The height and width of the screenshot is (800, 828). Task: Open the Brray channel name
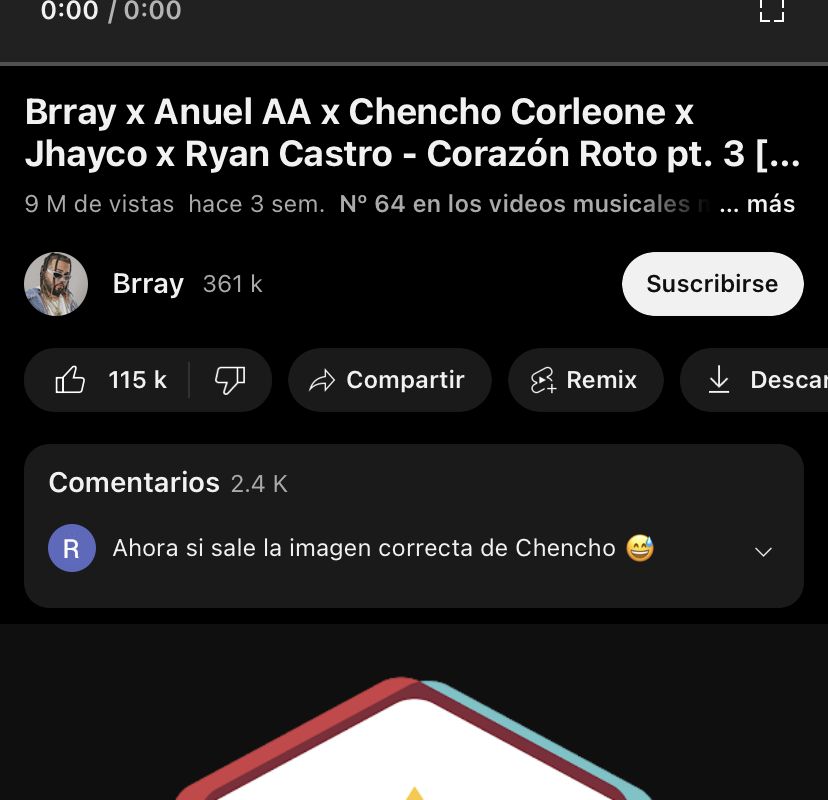[148, 284]
